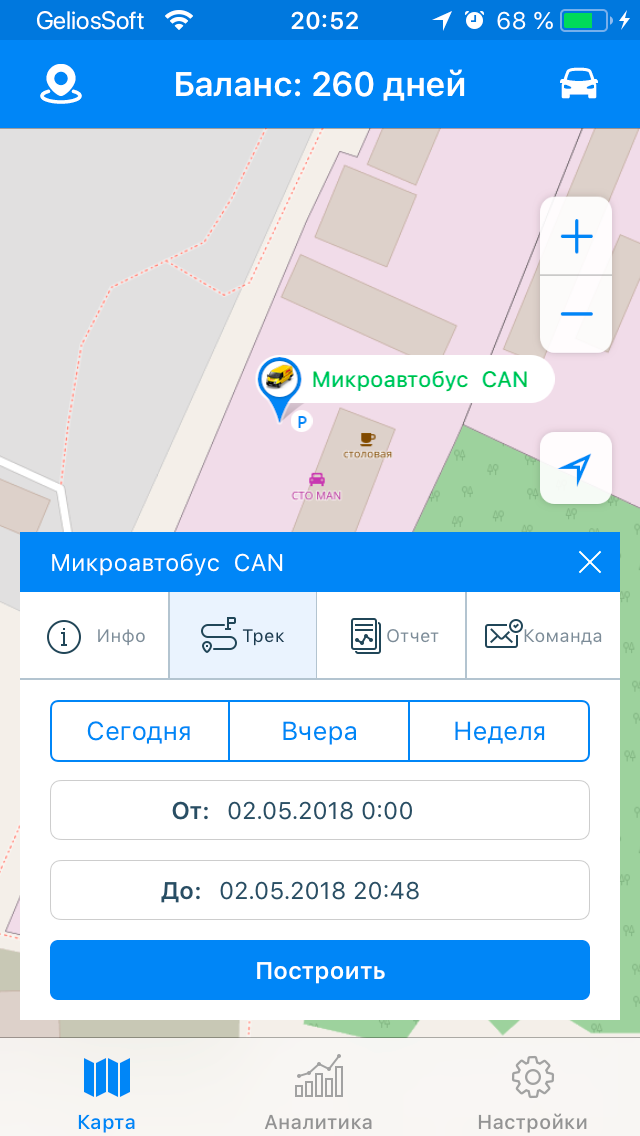Viewport: 640px width, 1136px height.
Task: Switch to the Карта bottom tab
Action: coord(106,1092)
